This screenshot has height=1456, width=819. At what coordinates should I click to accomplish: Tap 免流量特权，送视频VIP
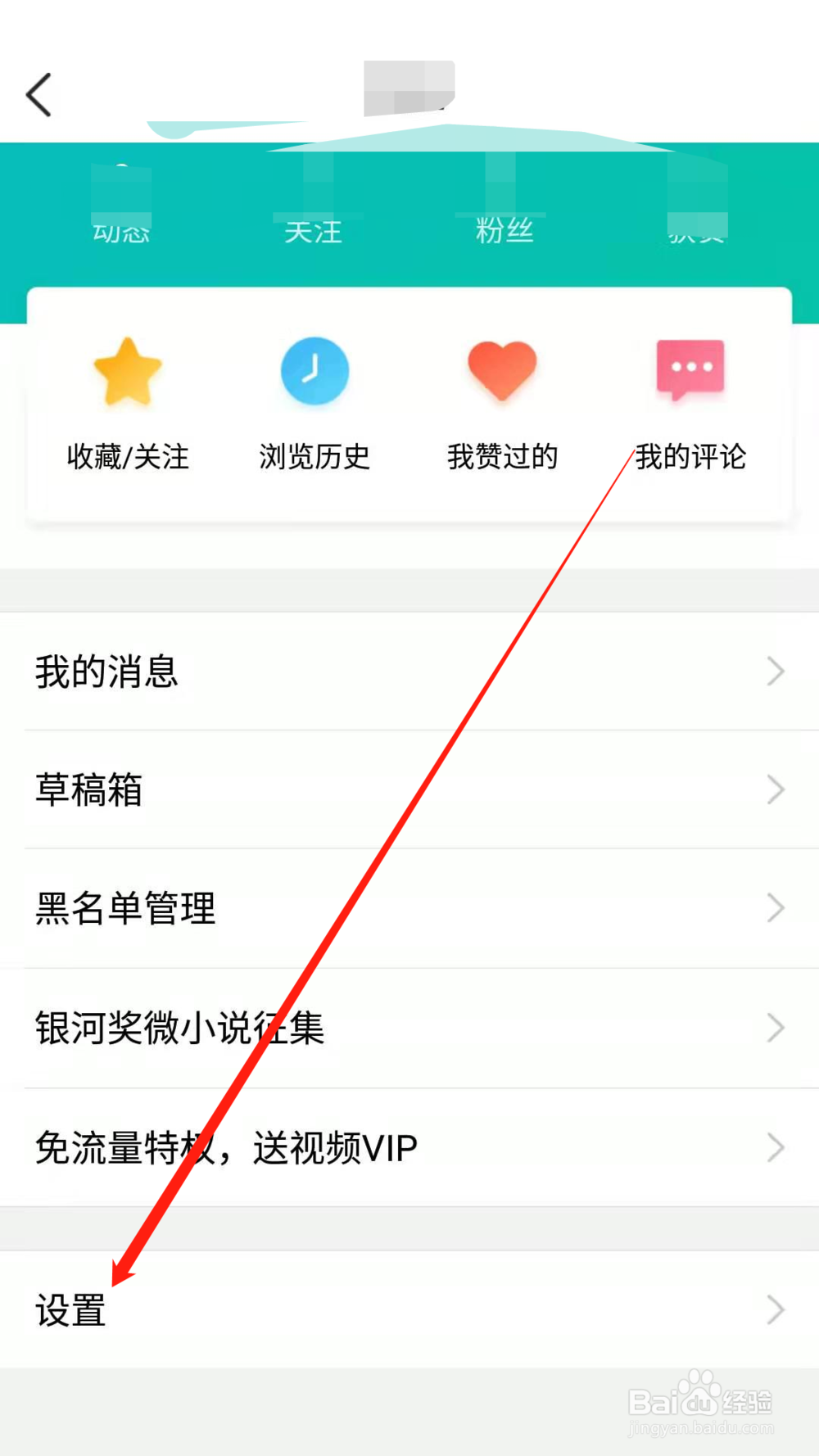(225, 1147)
